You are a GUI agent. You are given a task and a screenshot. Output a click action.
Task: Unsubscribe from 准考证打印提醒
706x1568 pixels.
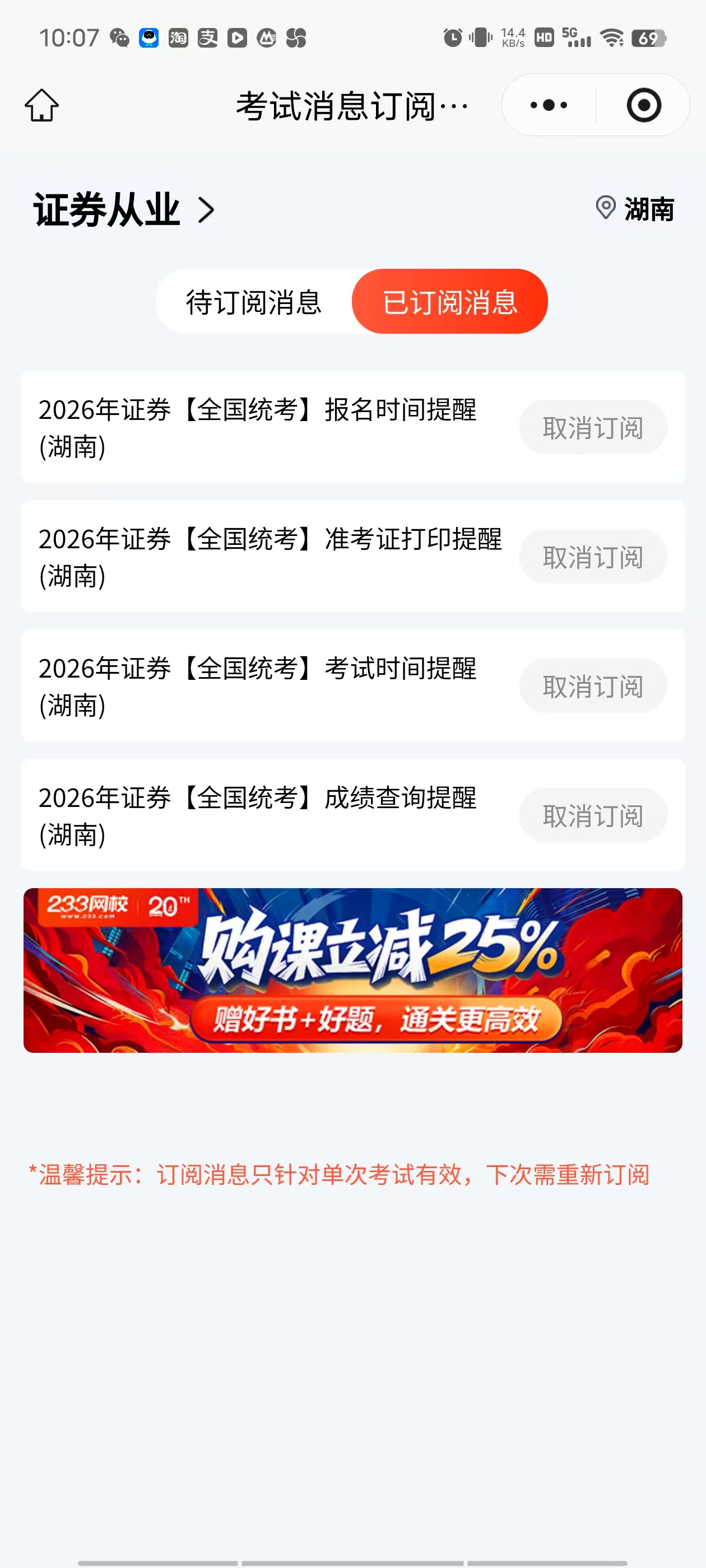(593, 556)
